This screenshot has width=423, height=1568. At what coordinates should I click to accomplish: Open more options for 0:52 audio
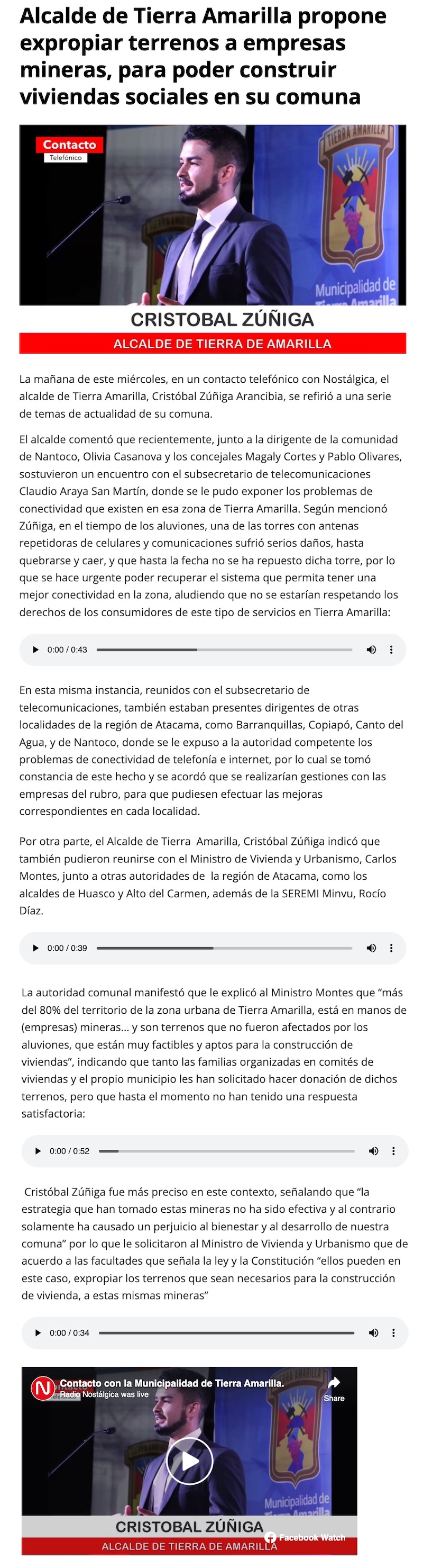[x=394, y=1151]
